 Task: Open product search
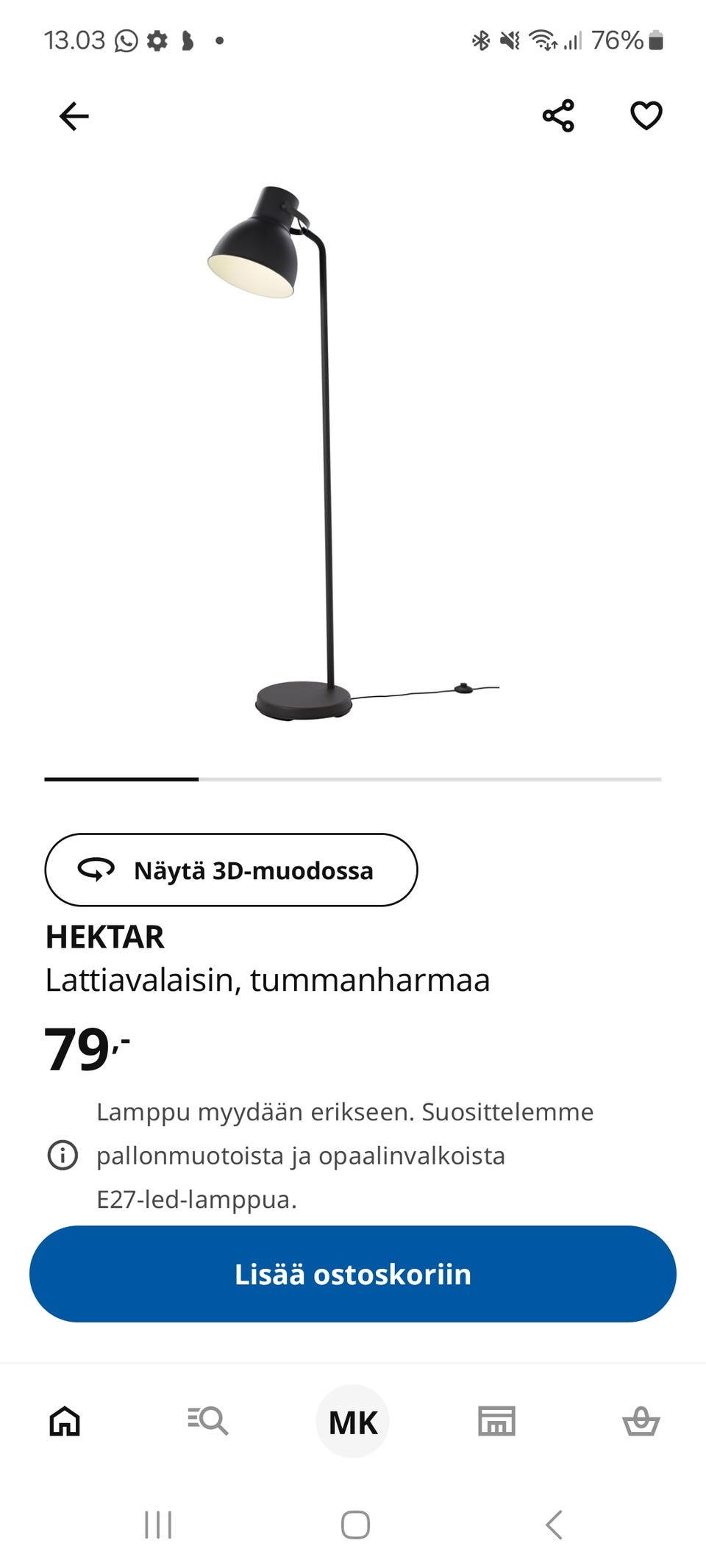(x=208, y=1421)
